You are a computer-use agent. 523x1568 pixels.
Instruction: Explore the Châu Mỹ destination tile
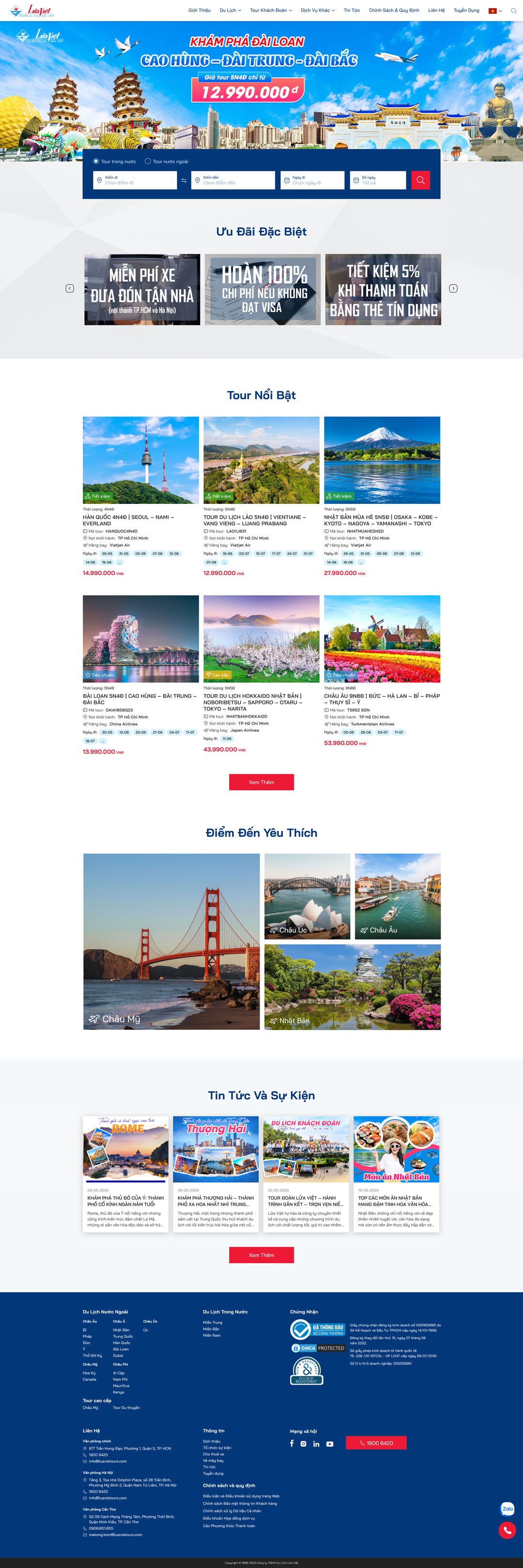point(171,941)
